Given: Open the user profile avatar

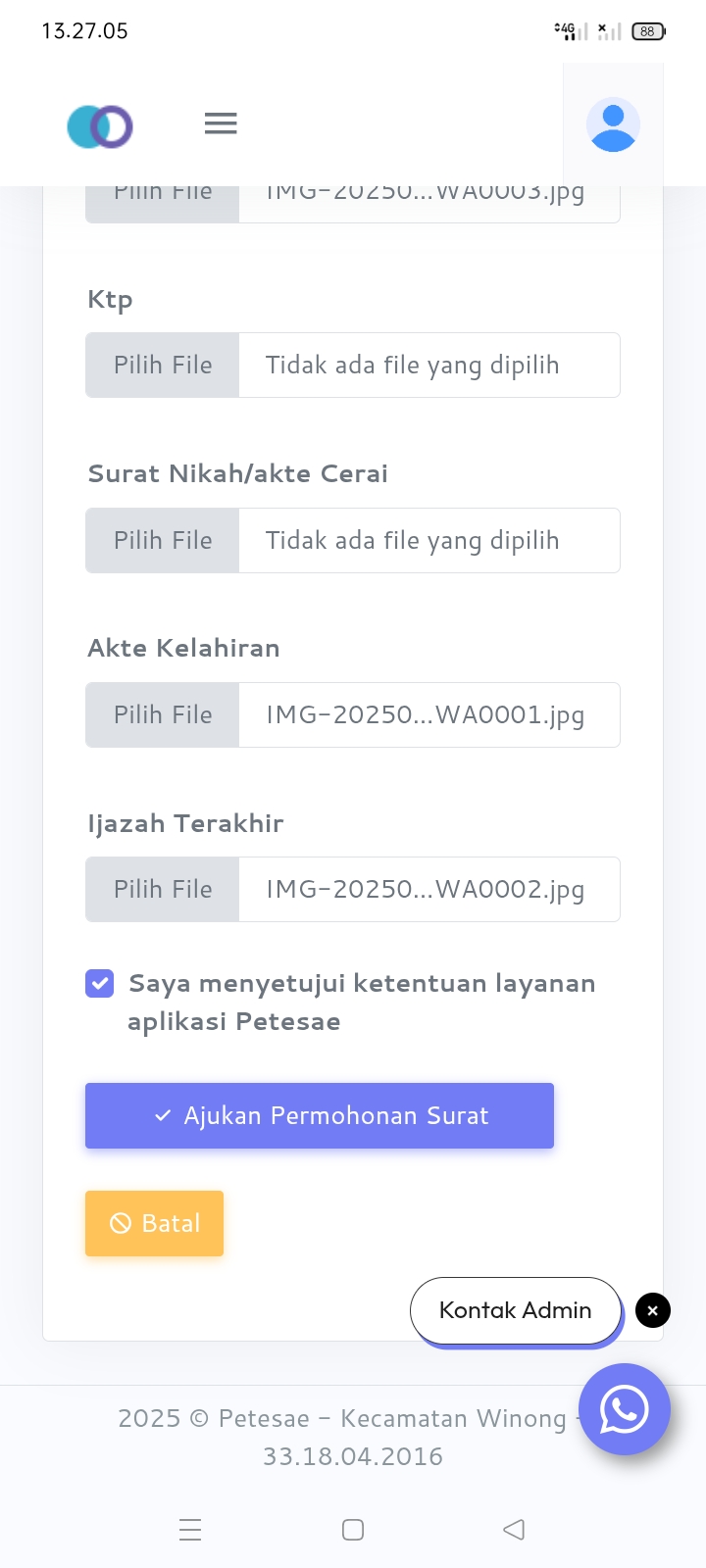Looking at the screenshot, I should [613, 124].
